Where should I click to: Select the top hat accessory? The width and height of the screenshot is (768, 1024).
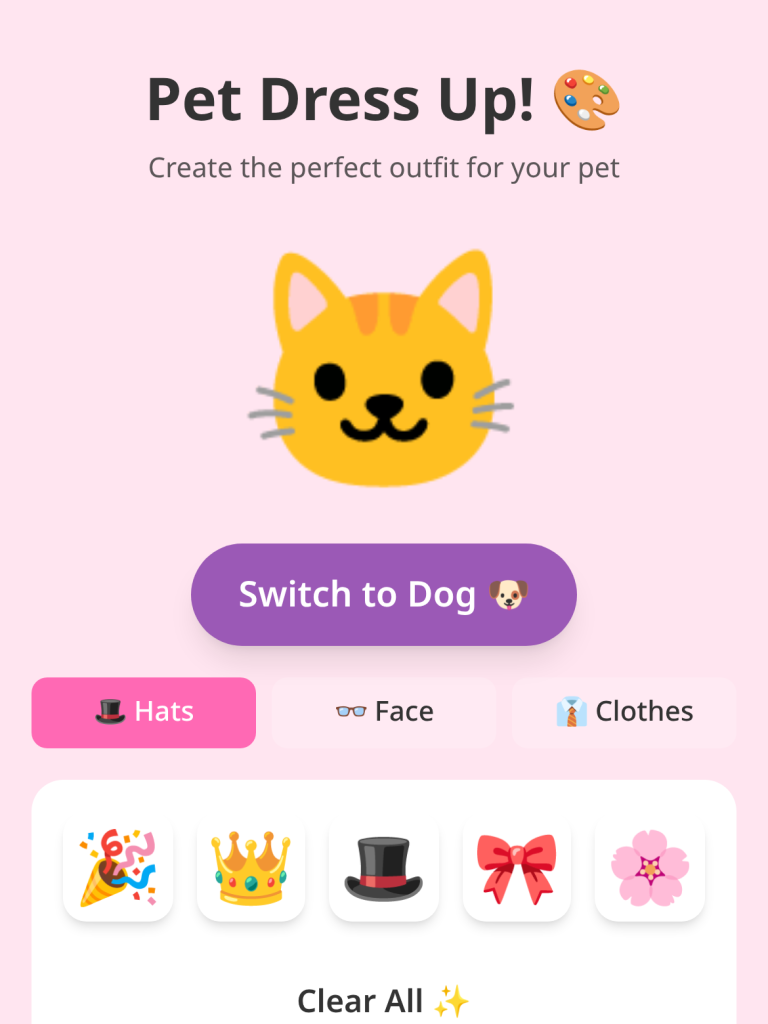384,866
